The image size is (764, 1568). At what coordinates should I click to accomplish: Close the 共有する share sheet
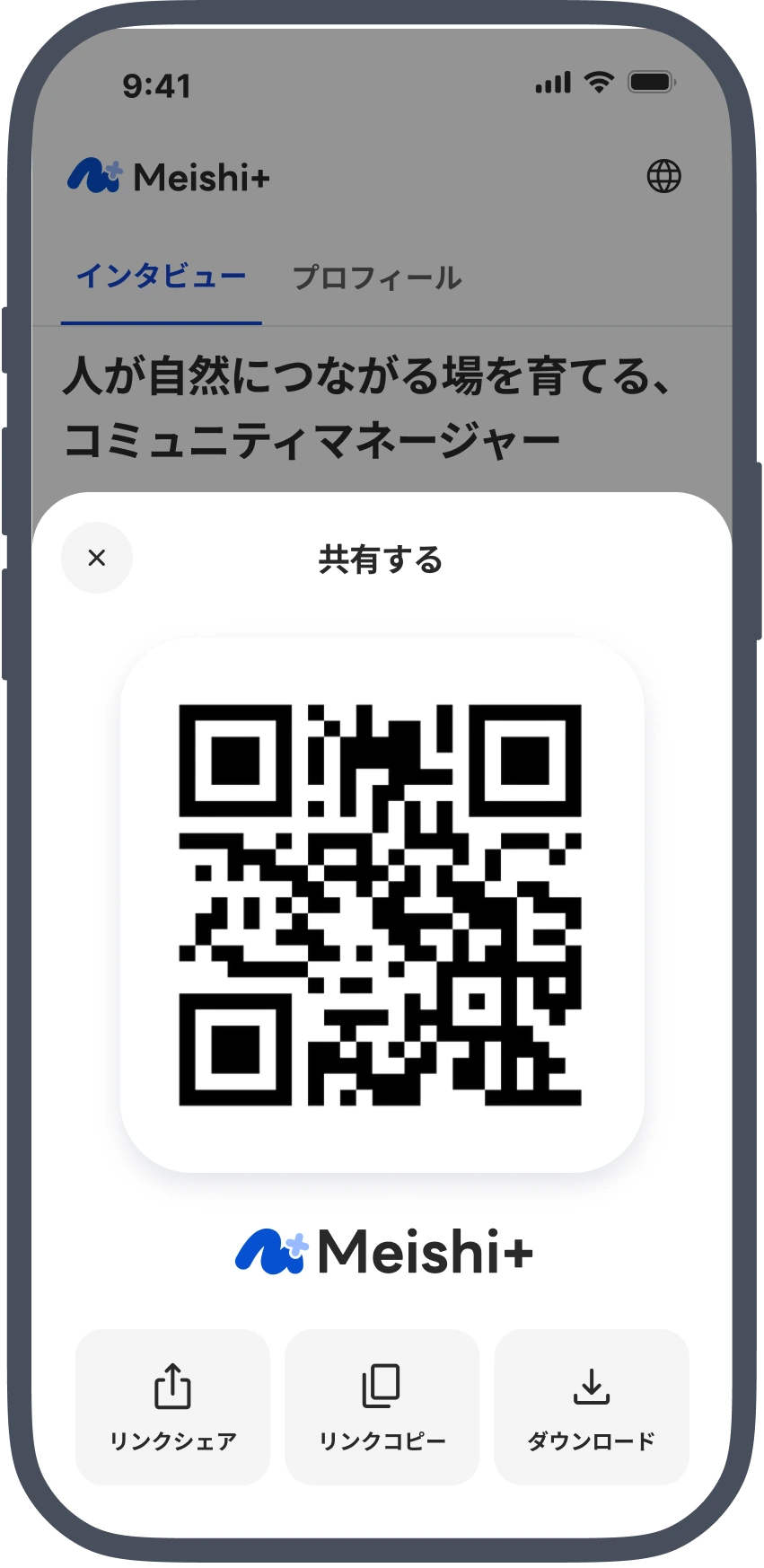pyautogui.click(x=97, y=558)
